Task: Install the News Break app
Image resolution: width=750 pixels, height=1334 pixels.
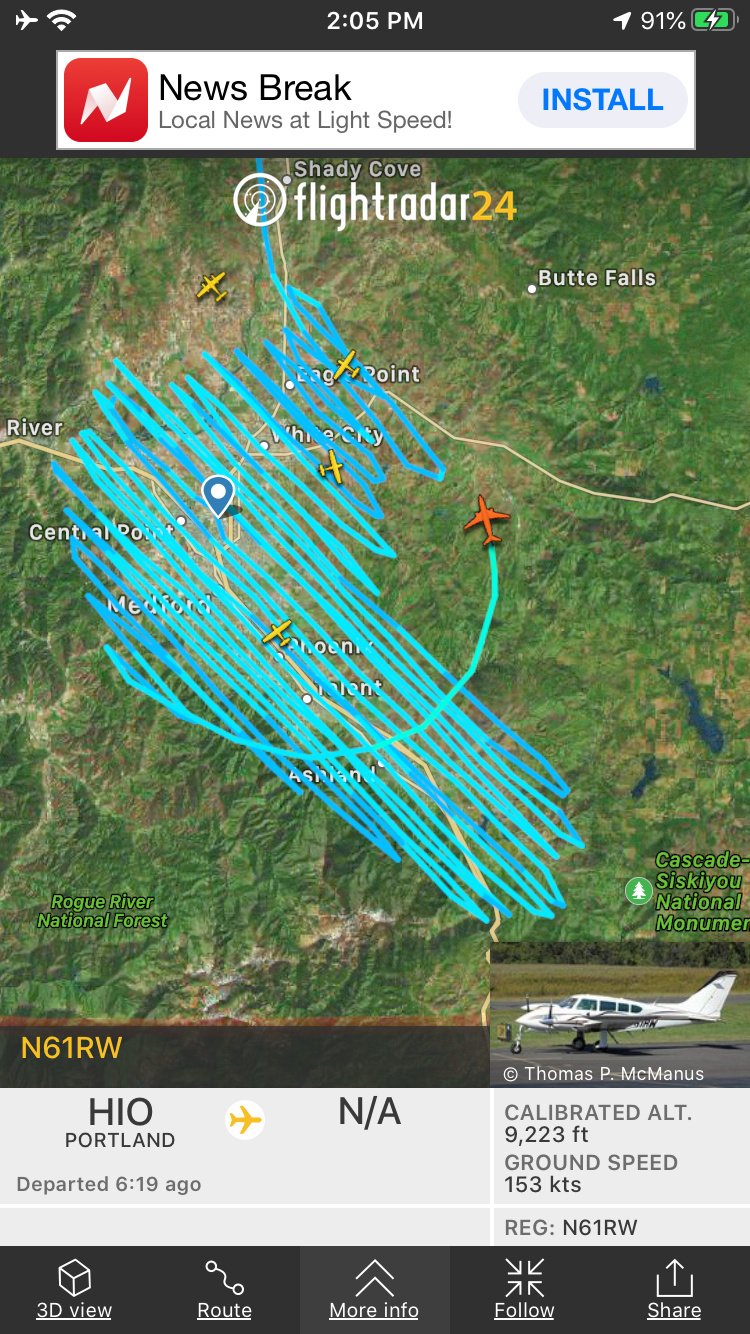Action: [602, 100]
